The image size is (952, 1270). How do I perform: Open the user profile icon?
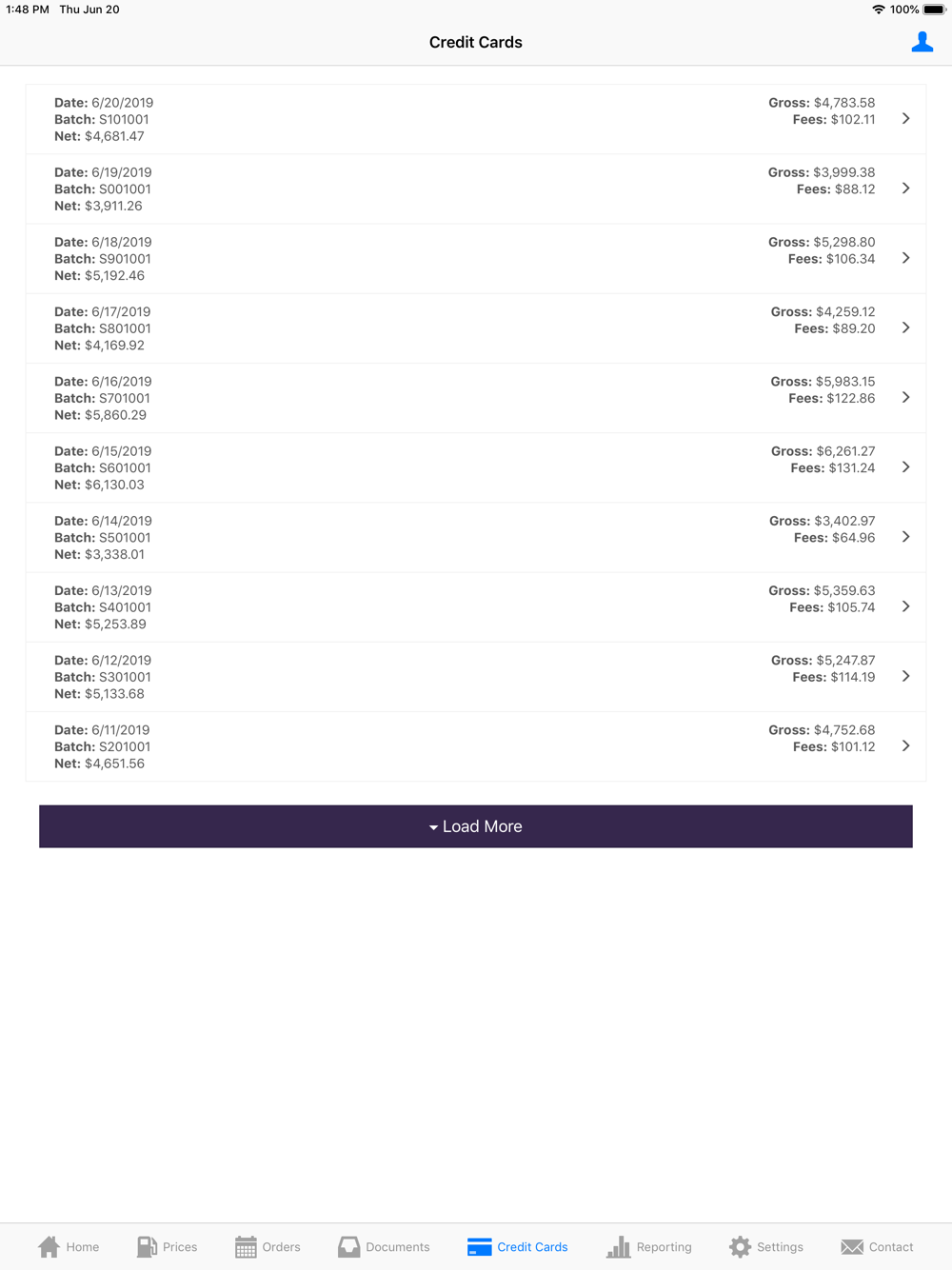[922, 42]
